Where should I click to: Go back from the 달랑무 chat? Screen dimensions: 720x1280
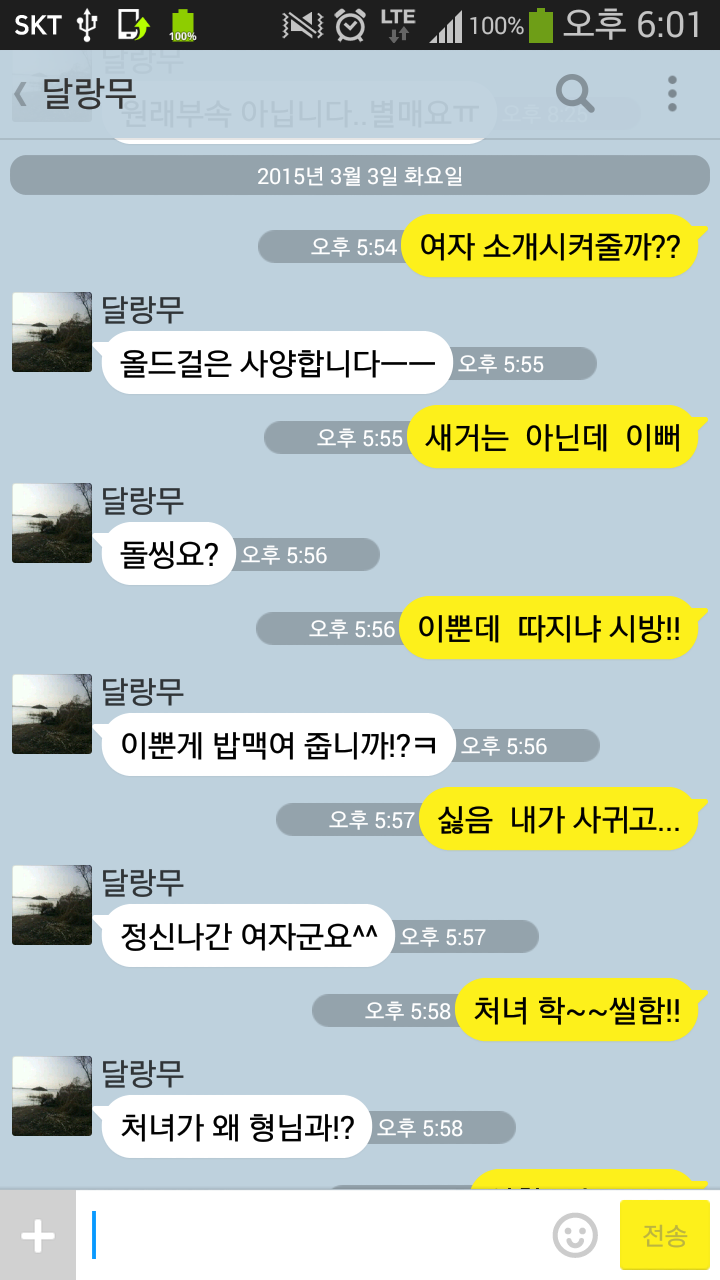point(20,94)
